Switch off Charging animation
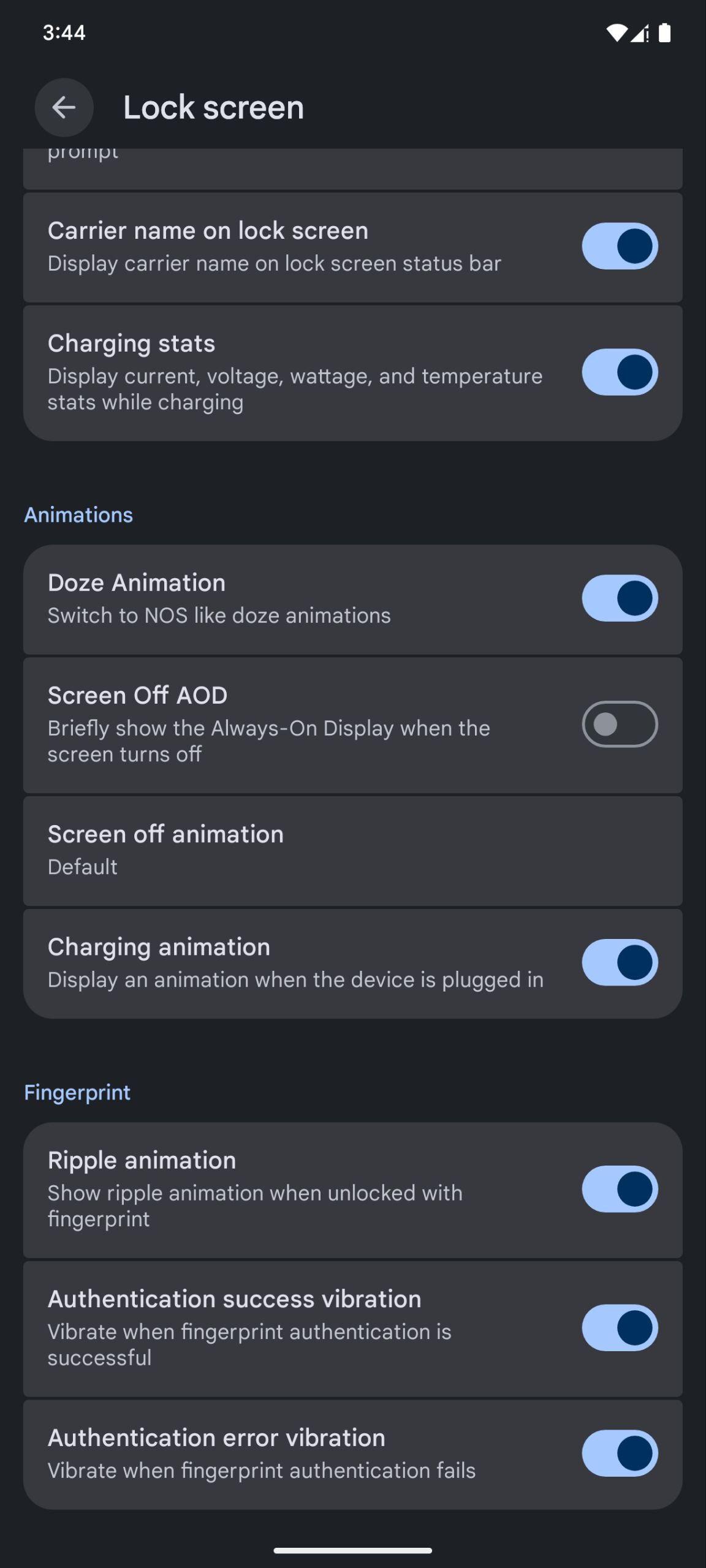Image resolution: width=706 pixels, height=1568 pixels. click(x=620, y=963)
